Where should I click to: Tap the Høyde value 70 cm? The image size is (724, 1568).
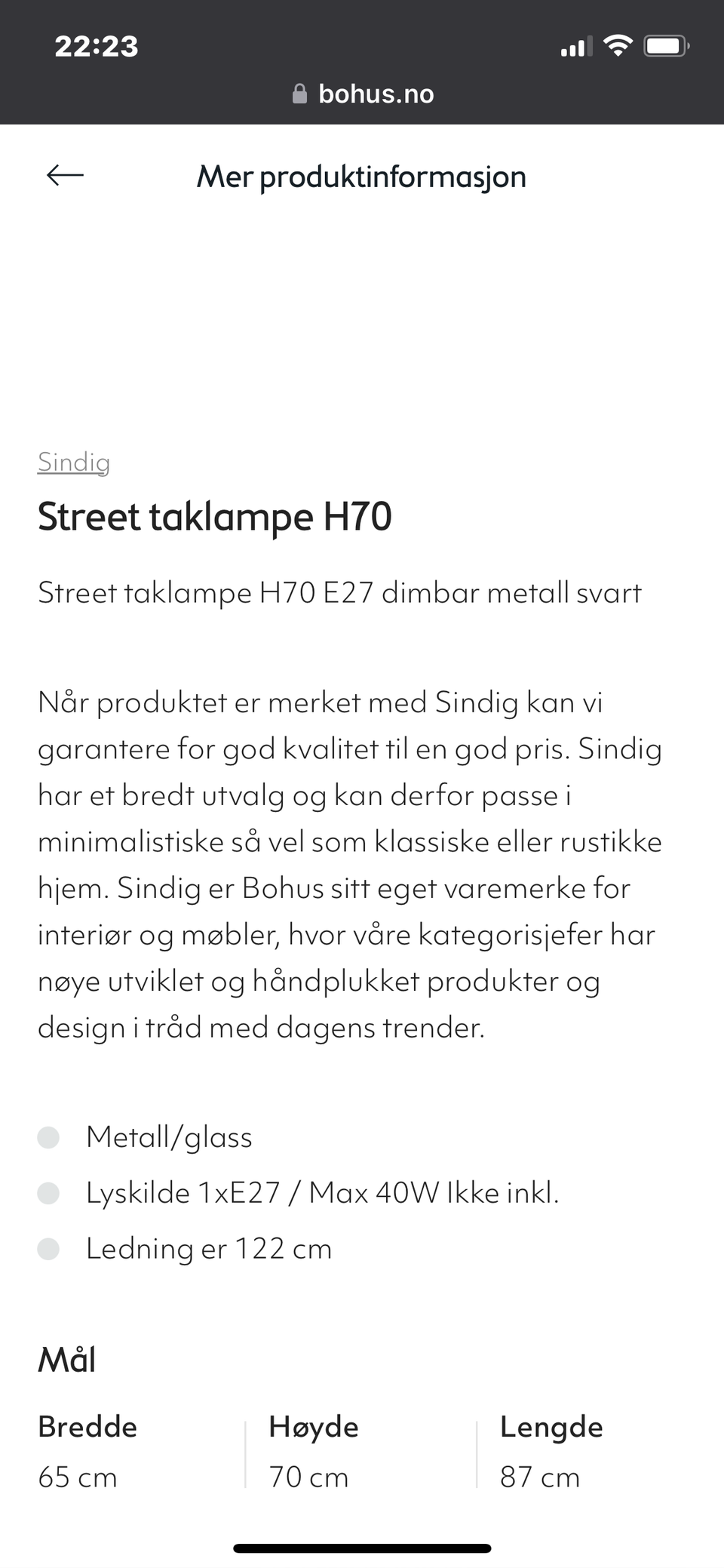click(x=308, y=1477)
